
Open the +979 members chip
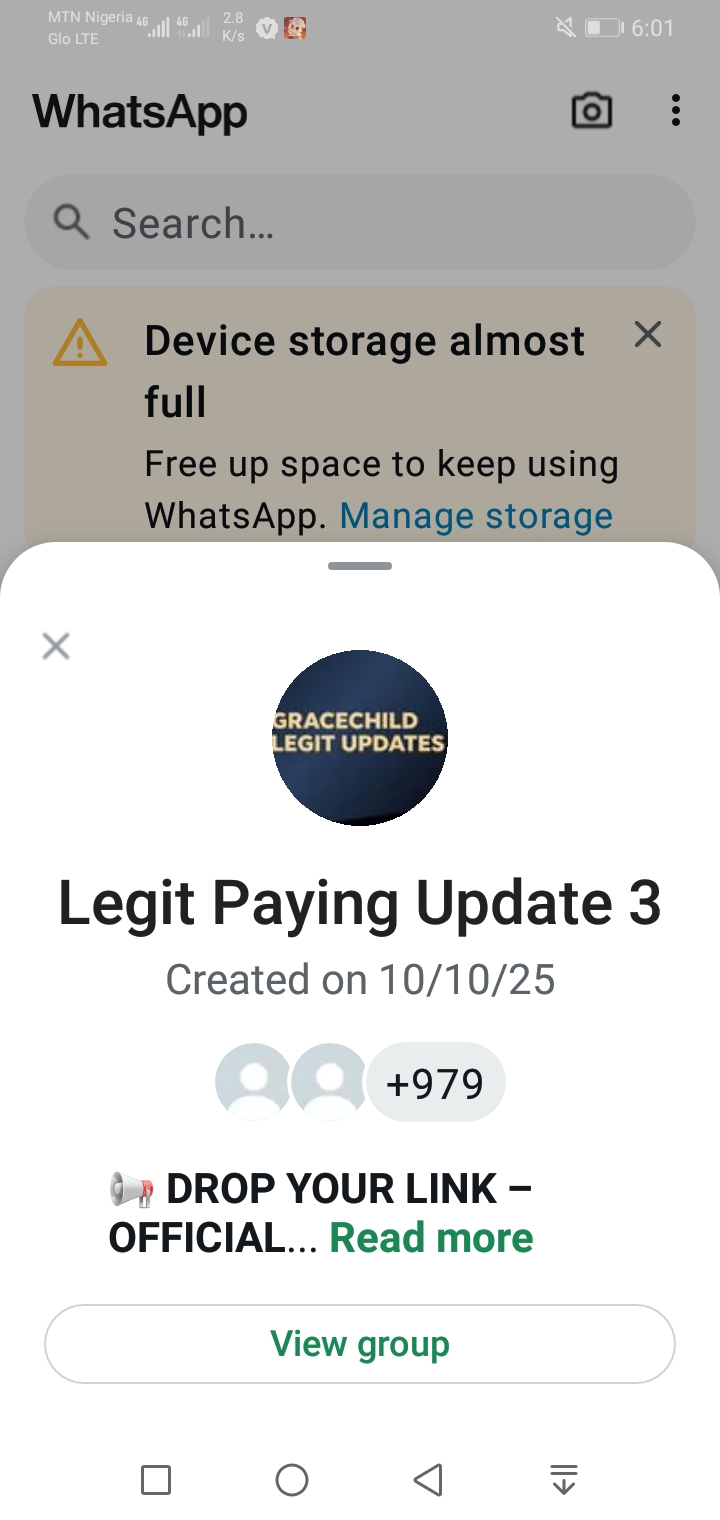click(435, 1083)
